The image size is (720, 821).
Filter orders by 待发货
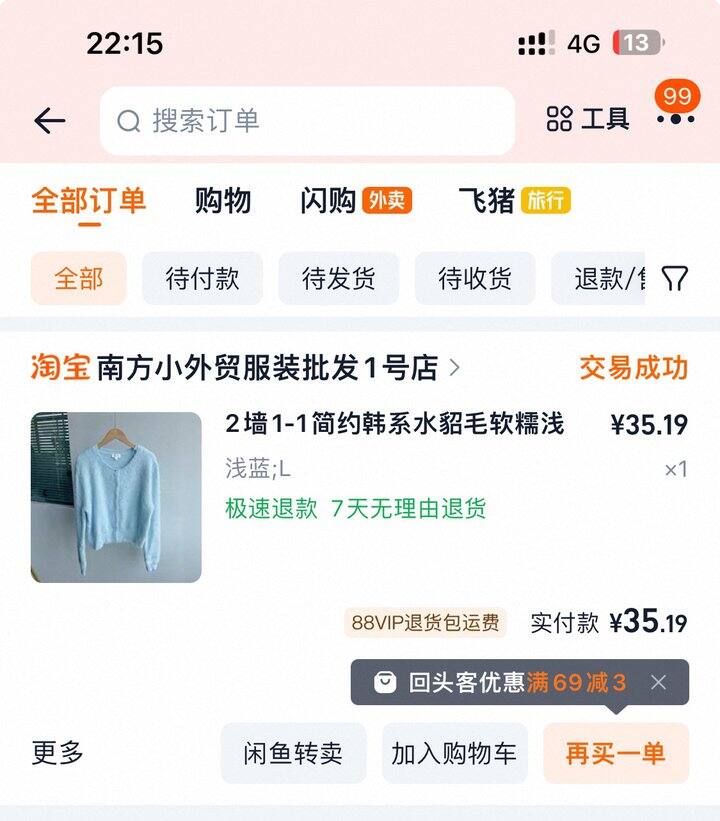click(338, 278)
